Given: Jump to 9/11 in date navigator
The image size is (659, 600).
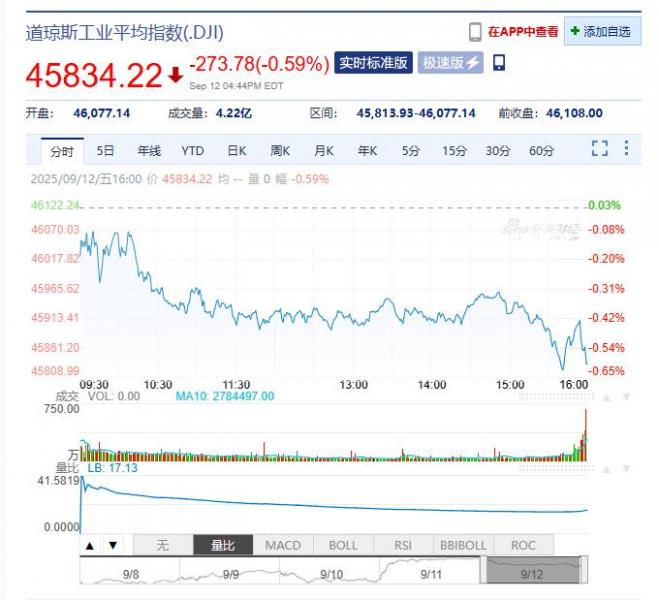Looking at the screenshot, I should click(431, 574).
